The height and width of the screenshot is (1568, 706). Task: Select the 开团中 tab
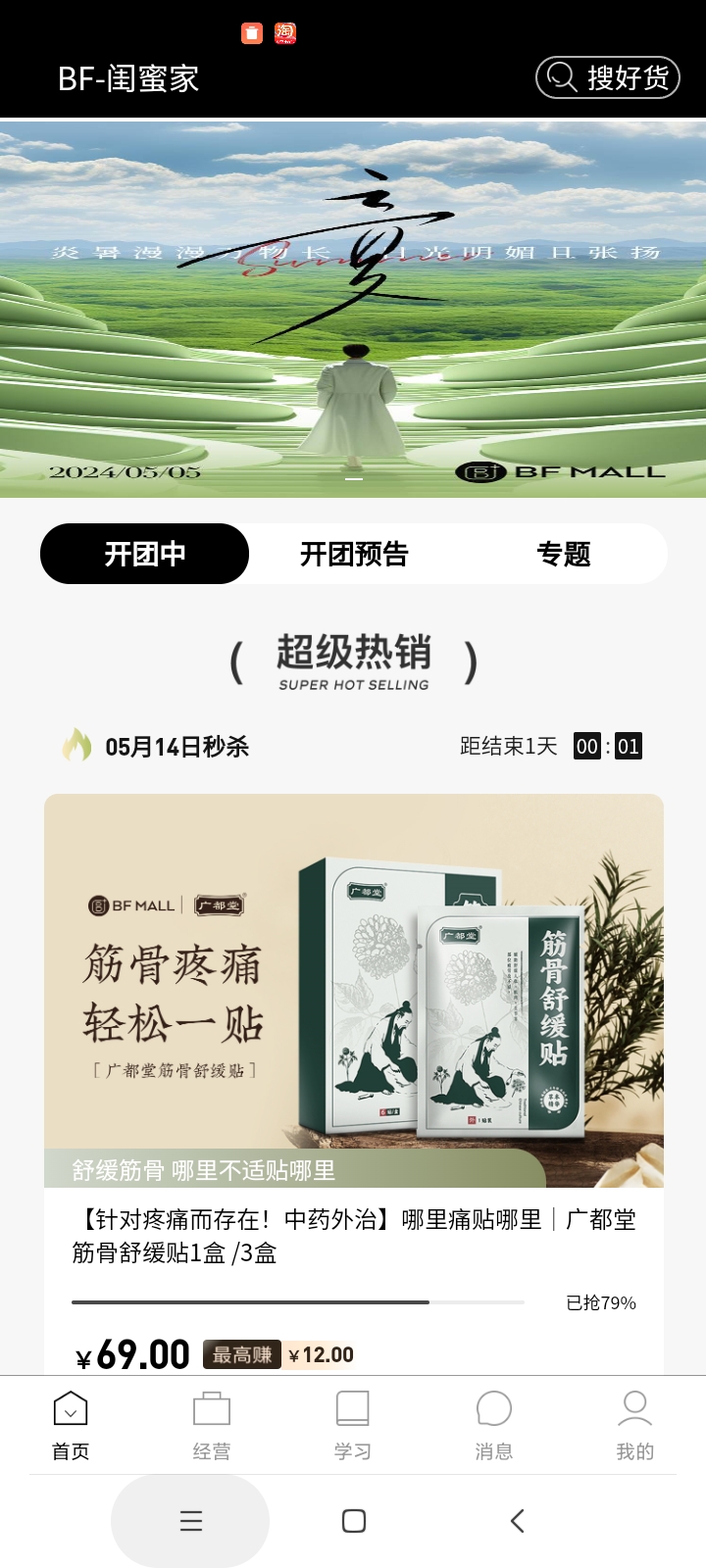(145, 554)
